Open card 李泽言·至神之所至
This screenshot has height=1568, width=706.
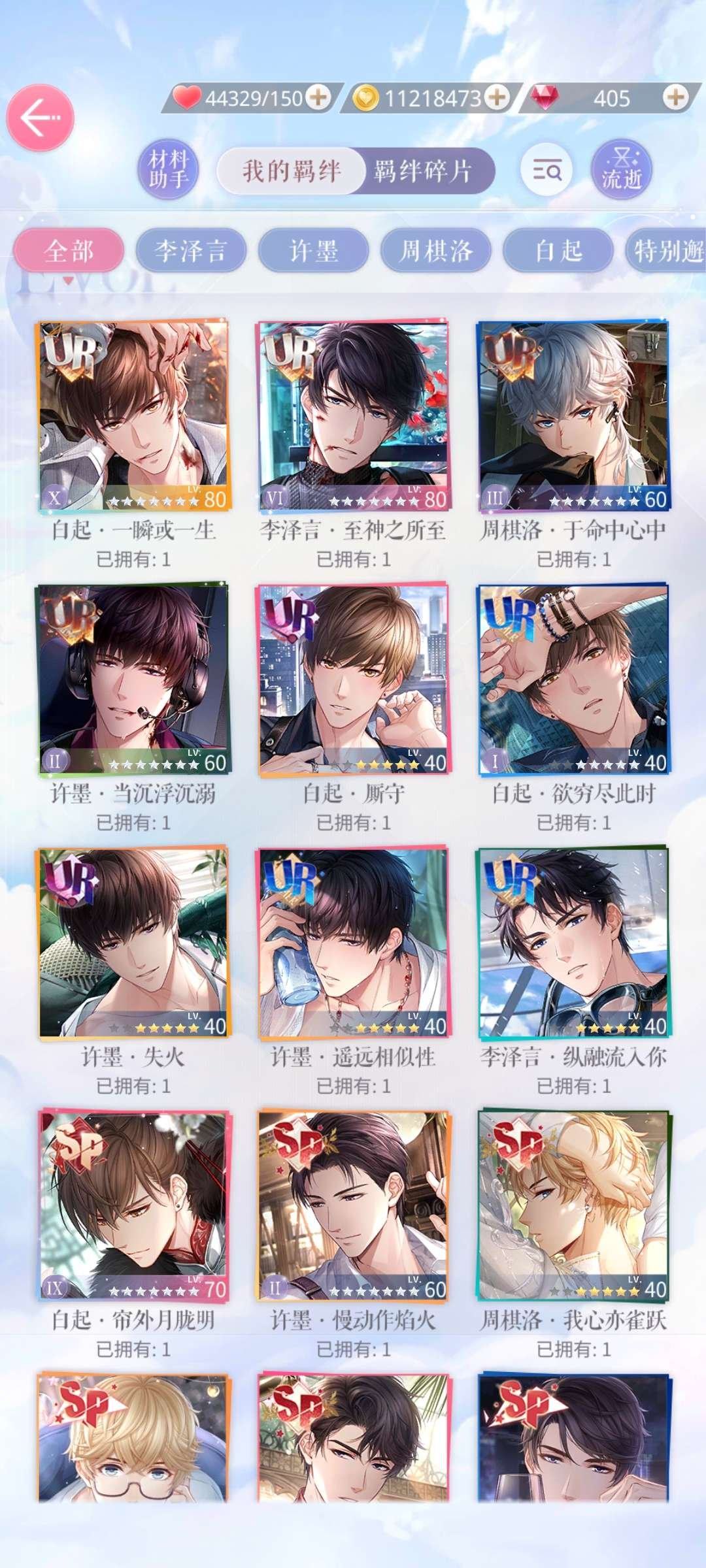point(353,416)
